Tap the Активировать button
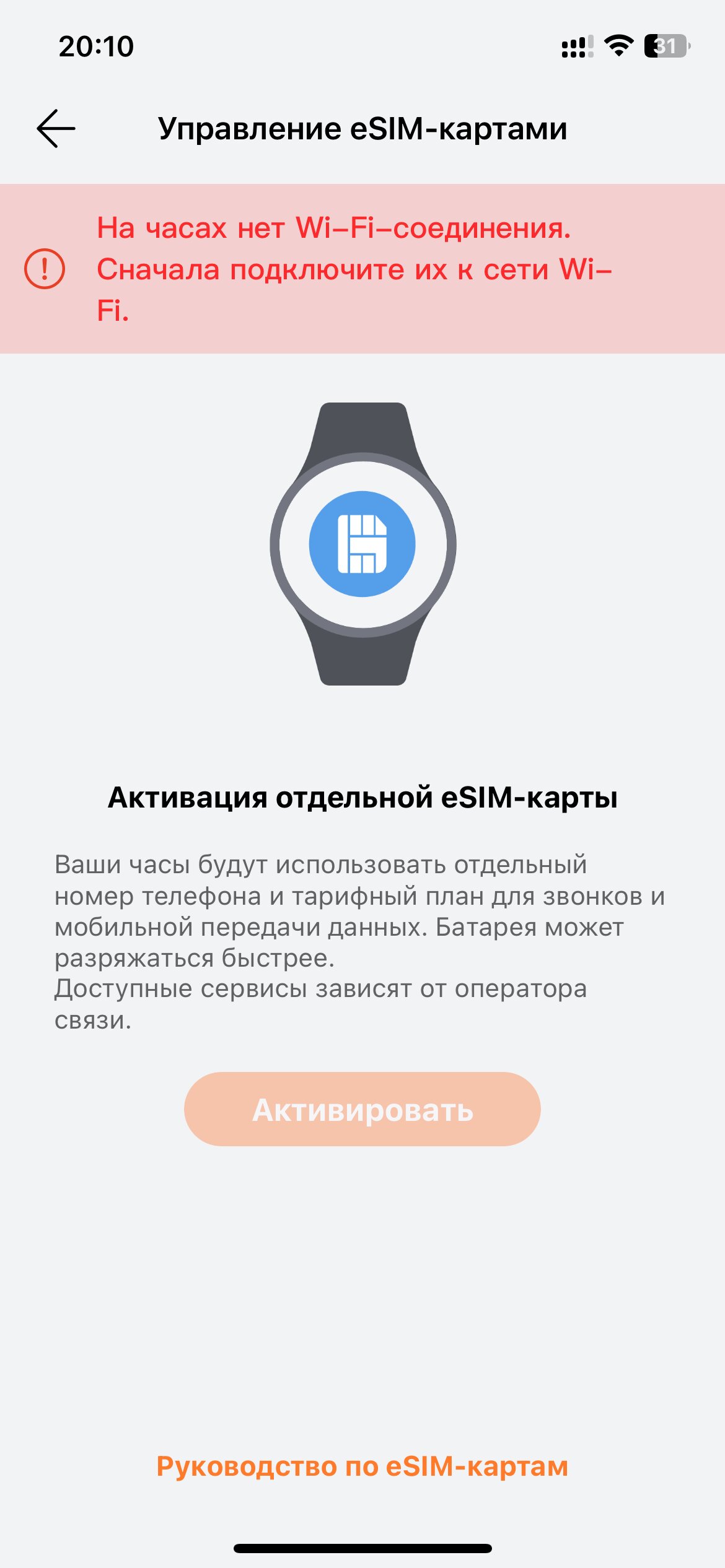This screenshot has width=725, height=1568. [362, 1109]
